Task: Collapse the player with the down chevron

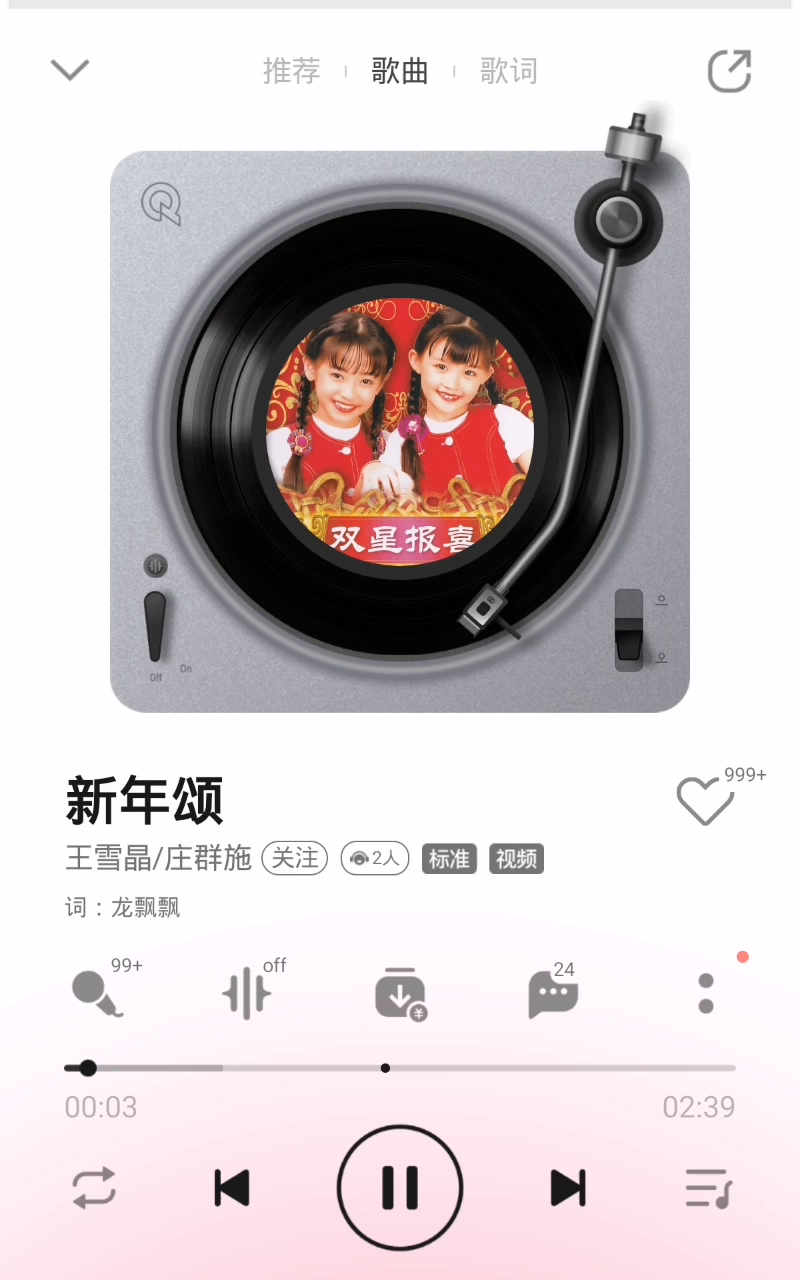Action: point(70,70)
